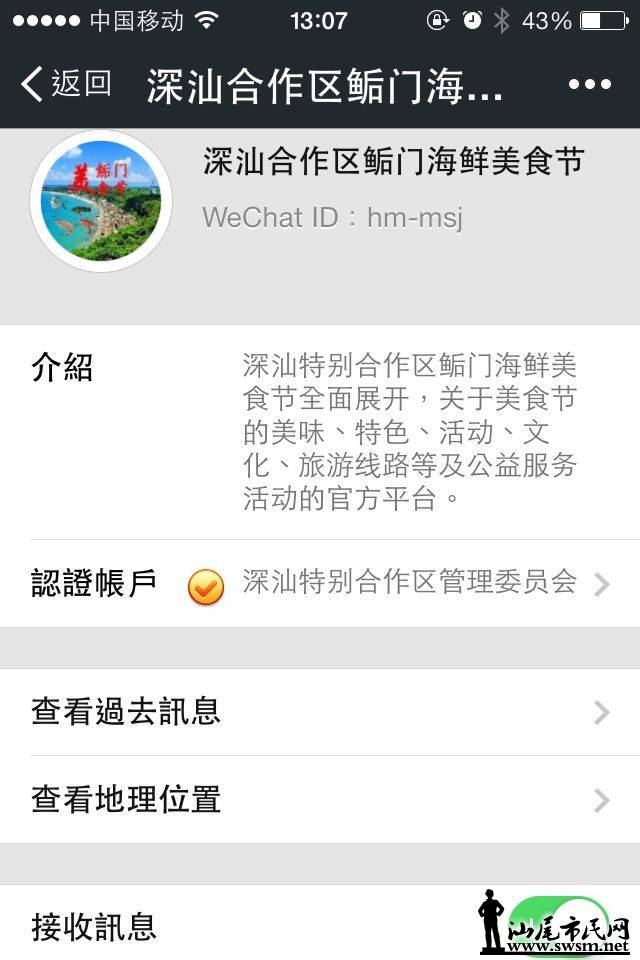The width and height of the screenshot is (640, 960).
Task: Open the 認證帳戶 verification details
Action: 320,584
